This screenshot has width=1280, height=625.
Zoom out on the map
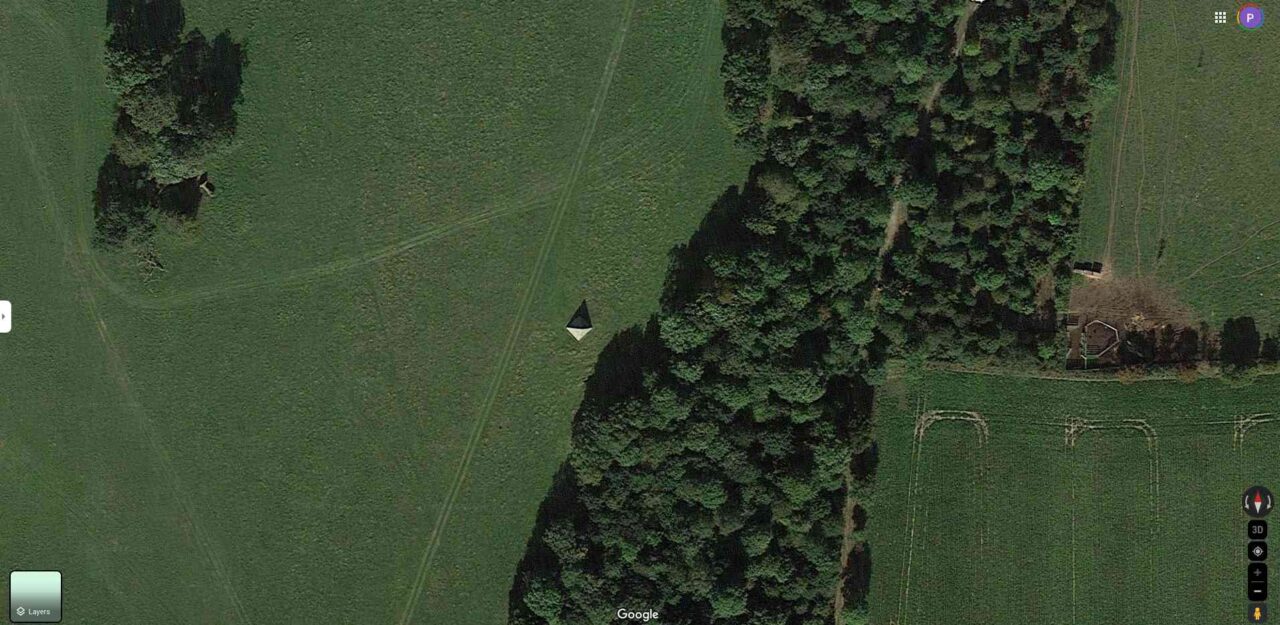click(x=1257, y=590)
